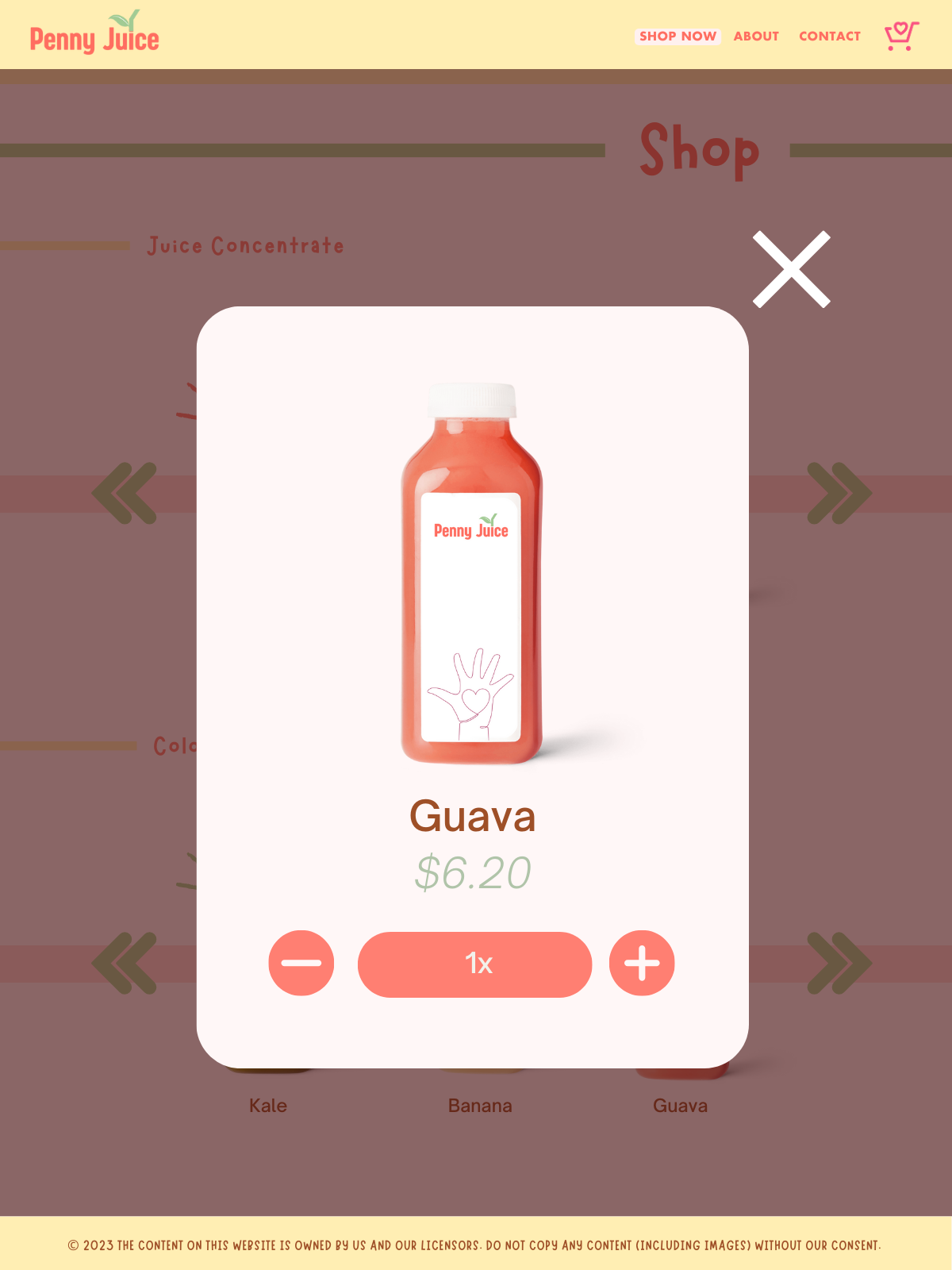Open the shopping cart

click(901, 36)
